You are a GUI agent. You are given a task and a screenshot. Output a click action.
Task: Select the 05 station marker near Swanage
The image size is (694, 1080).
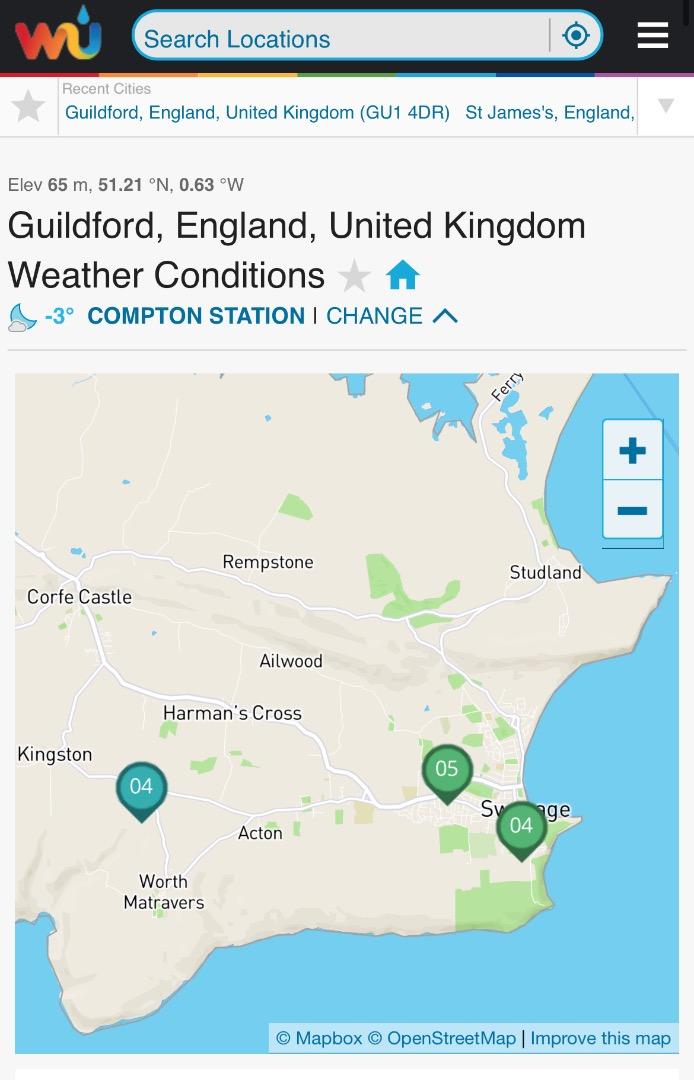click(x=447, y=771)
